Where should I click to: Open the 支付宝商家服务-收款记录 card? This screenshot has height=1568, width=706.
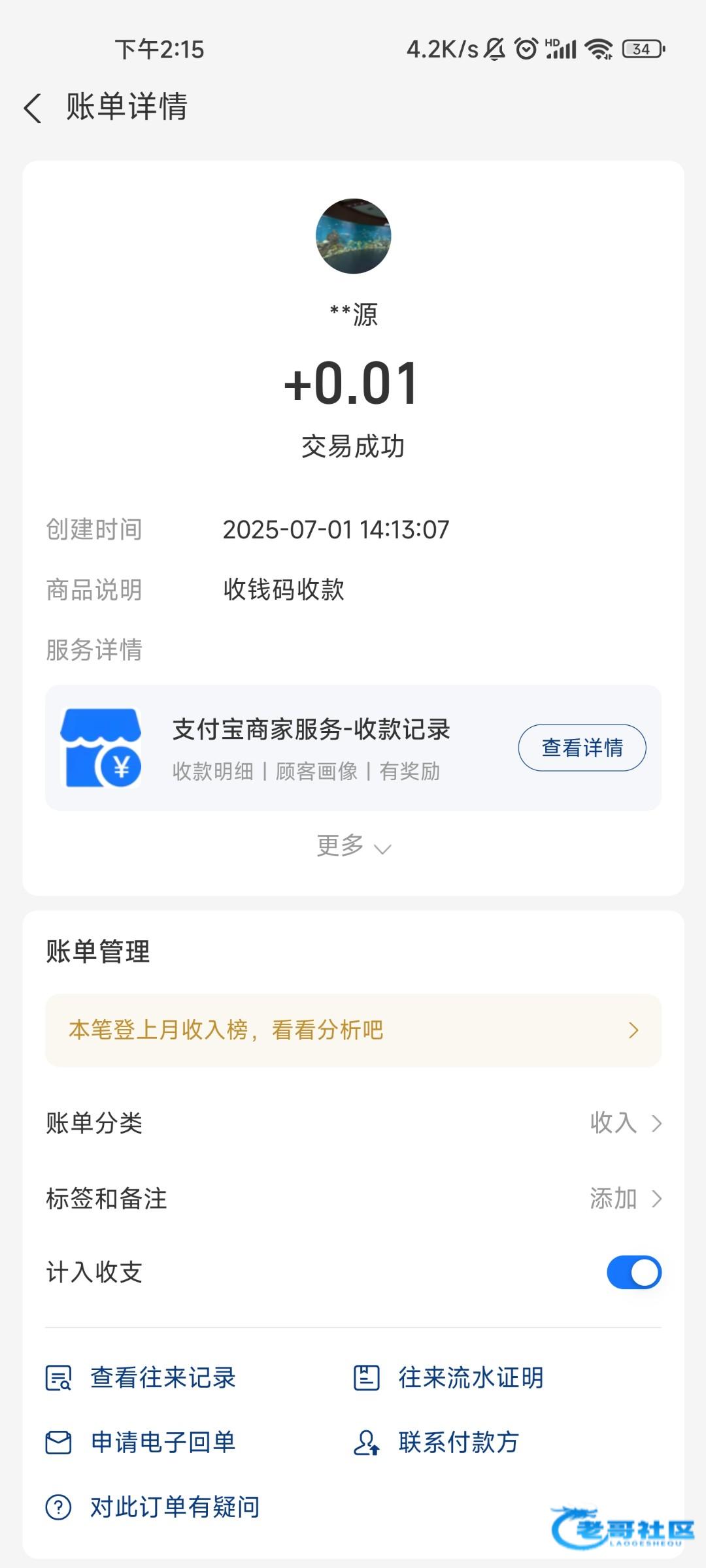353,747
